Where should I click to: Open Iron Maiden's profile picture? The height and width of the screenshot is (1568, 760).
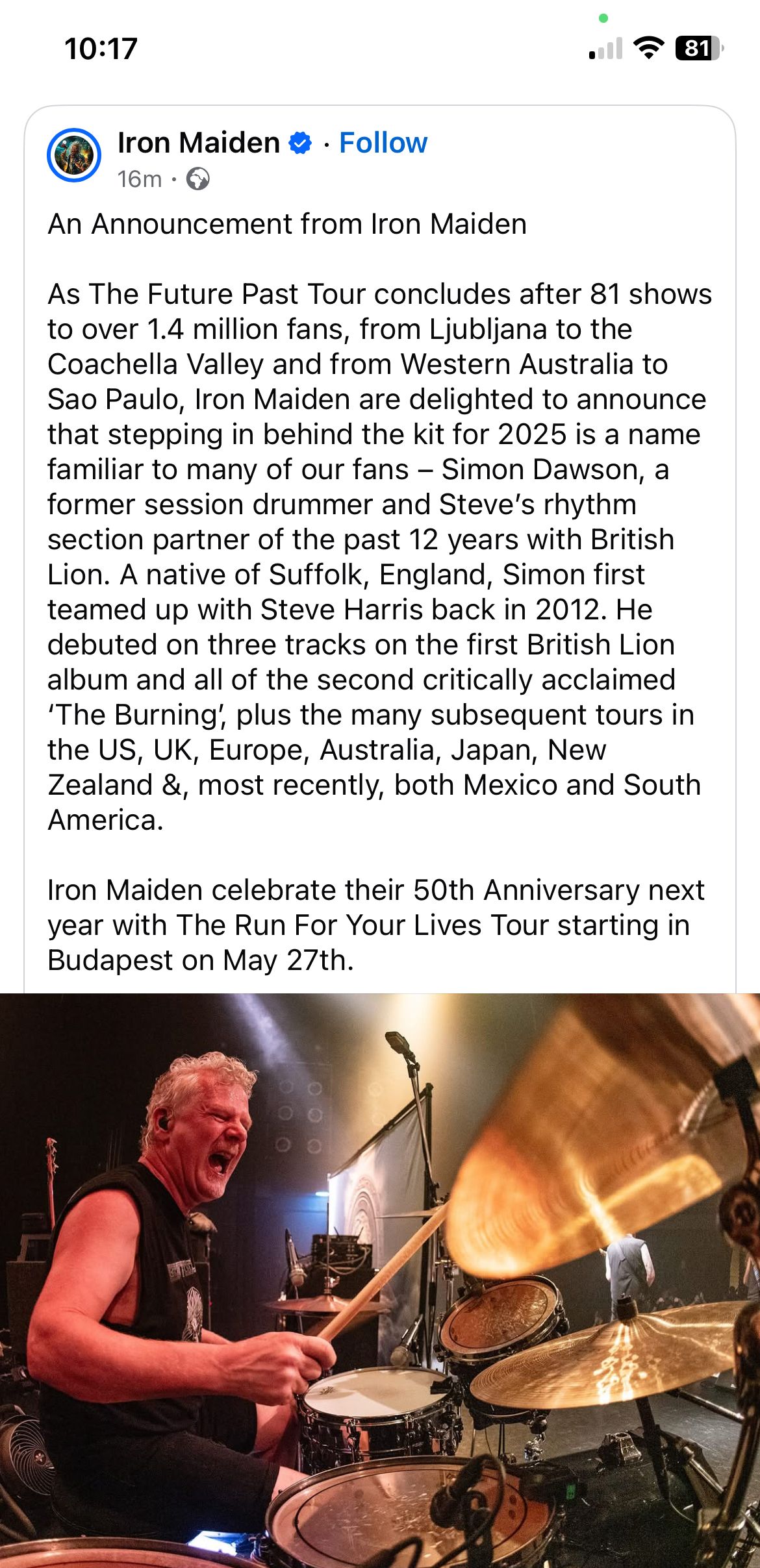[x=74, y=155]
